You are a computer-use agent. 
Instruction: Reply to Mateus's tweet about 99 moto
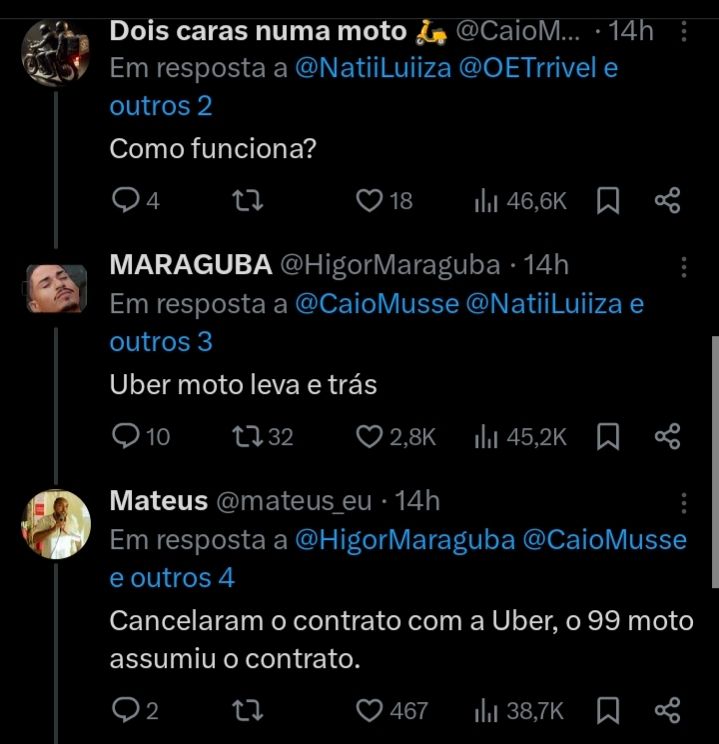pos(125,710)
